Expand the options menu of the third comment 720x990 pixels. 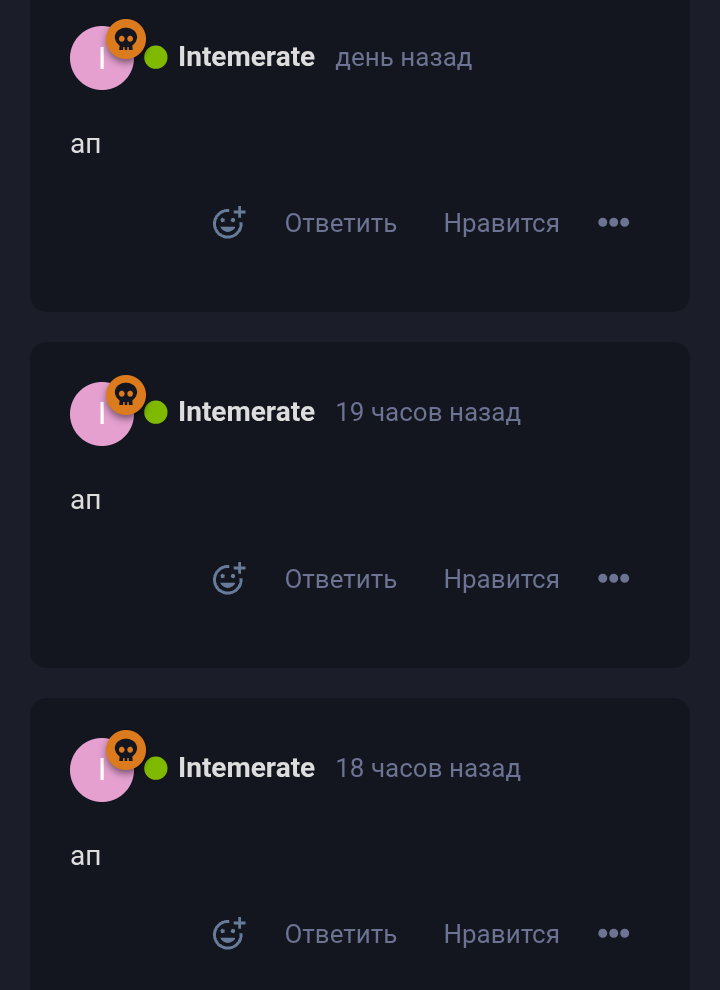[x=612, y=933]
